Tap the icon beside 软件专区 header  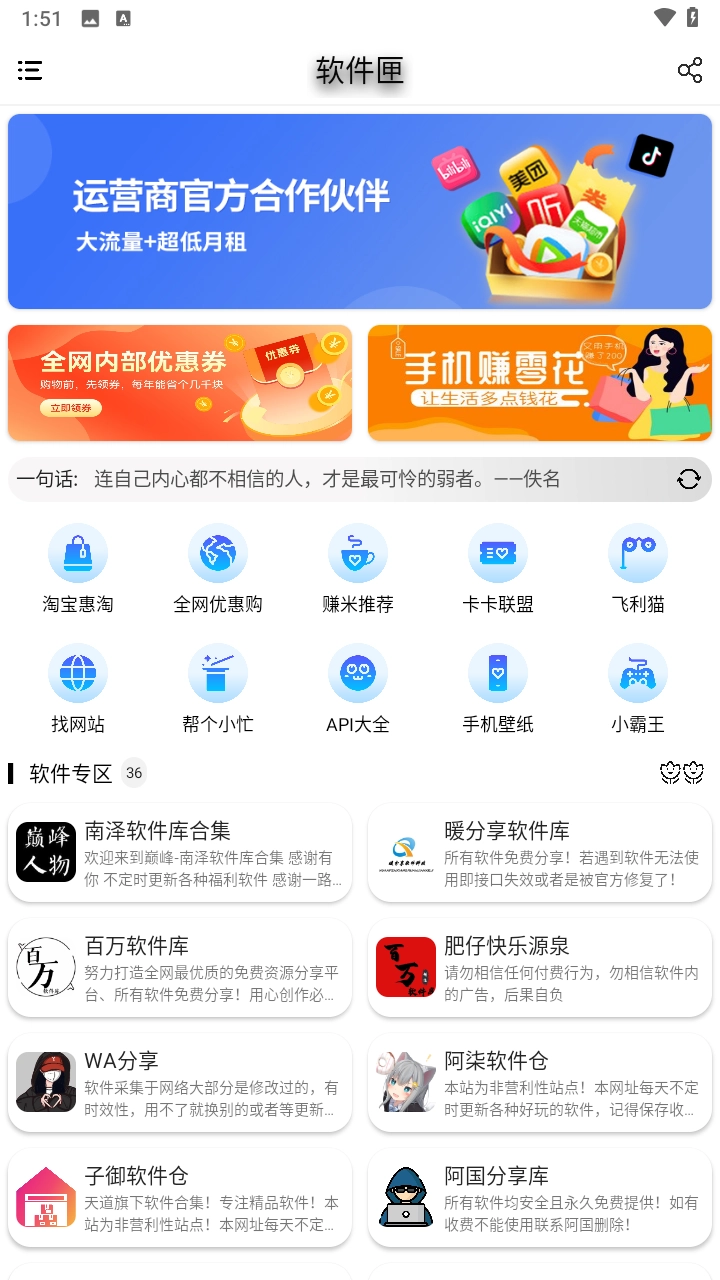tap(682, 773)
